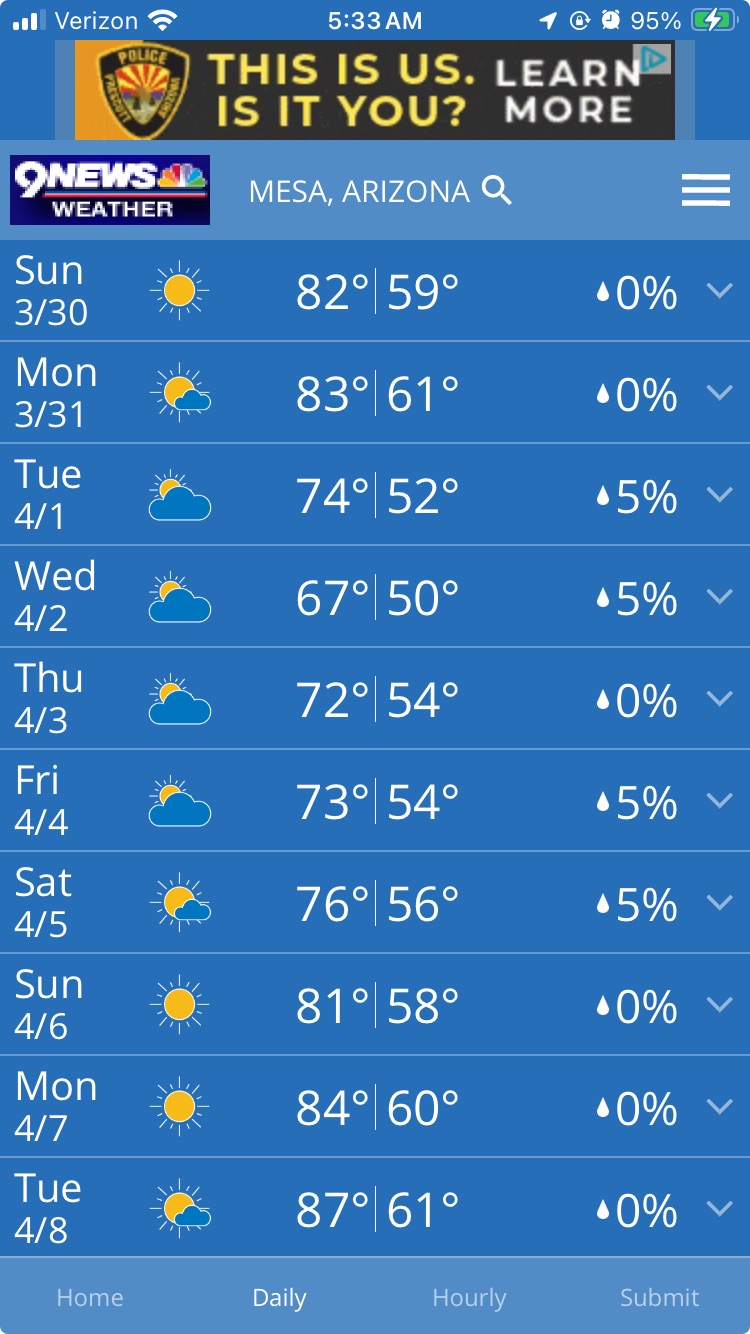Switch to the Hourly tab
The image size is (750, 1334).
pos(469,1298)
